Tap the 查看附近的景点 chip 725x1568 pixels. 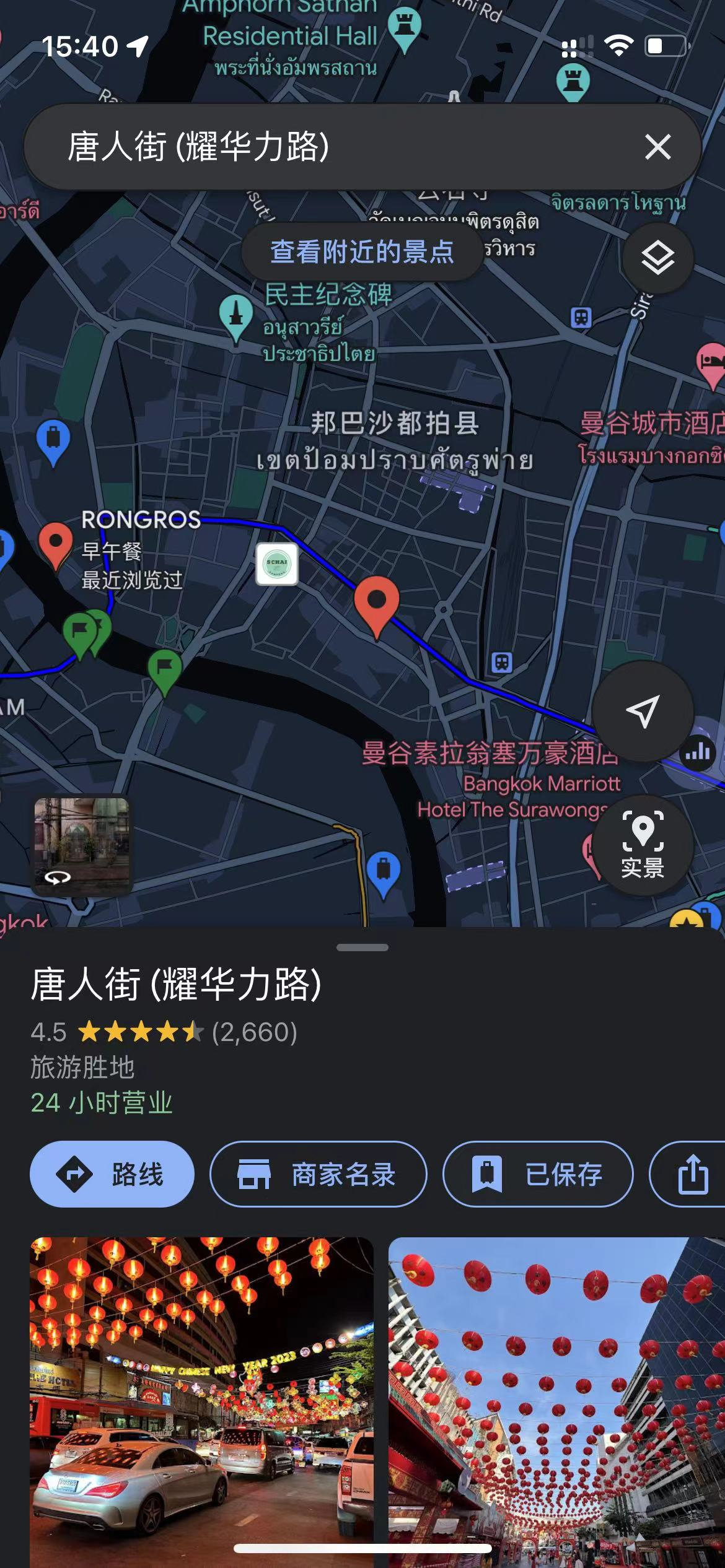(x=362, y=252)
